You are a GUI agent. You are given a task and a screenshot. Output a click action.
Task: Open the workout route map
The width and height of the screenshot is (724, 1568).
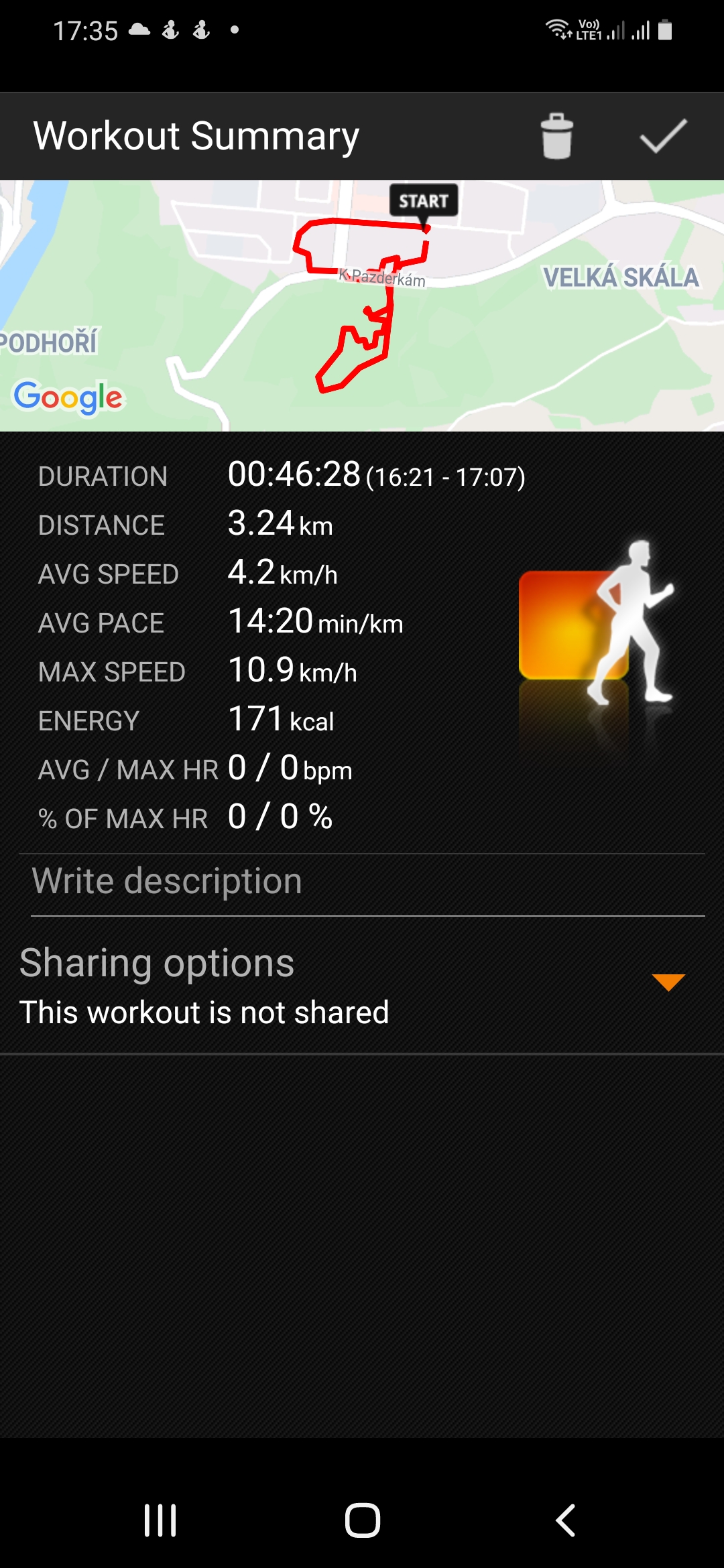pos(362,306)
